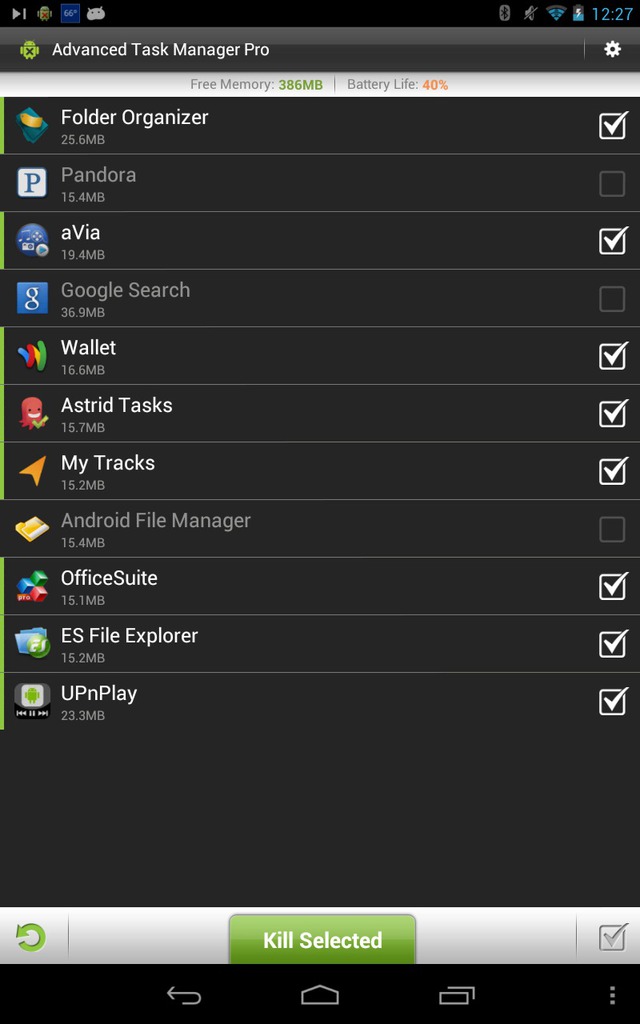Open the recent apps system button

(x=456, y=995)
